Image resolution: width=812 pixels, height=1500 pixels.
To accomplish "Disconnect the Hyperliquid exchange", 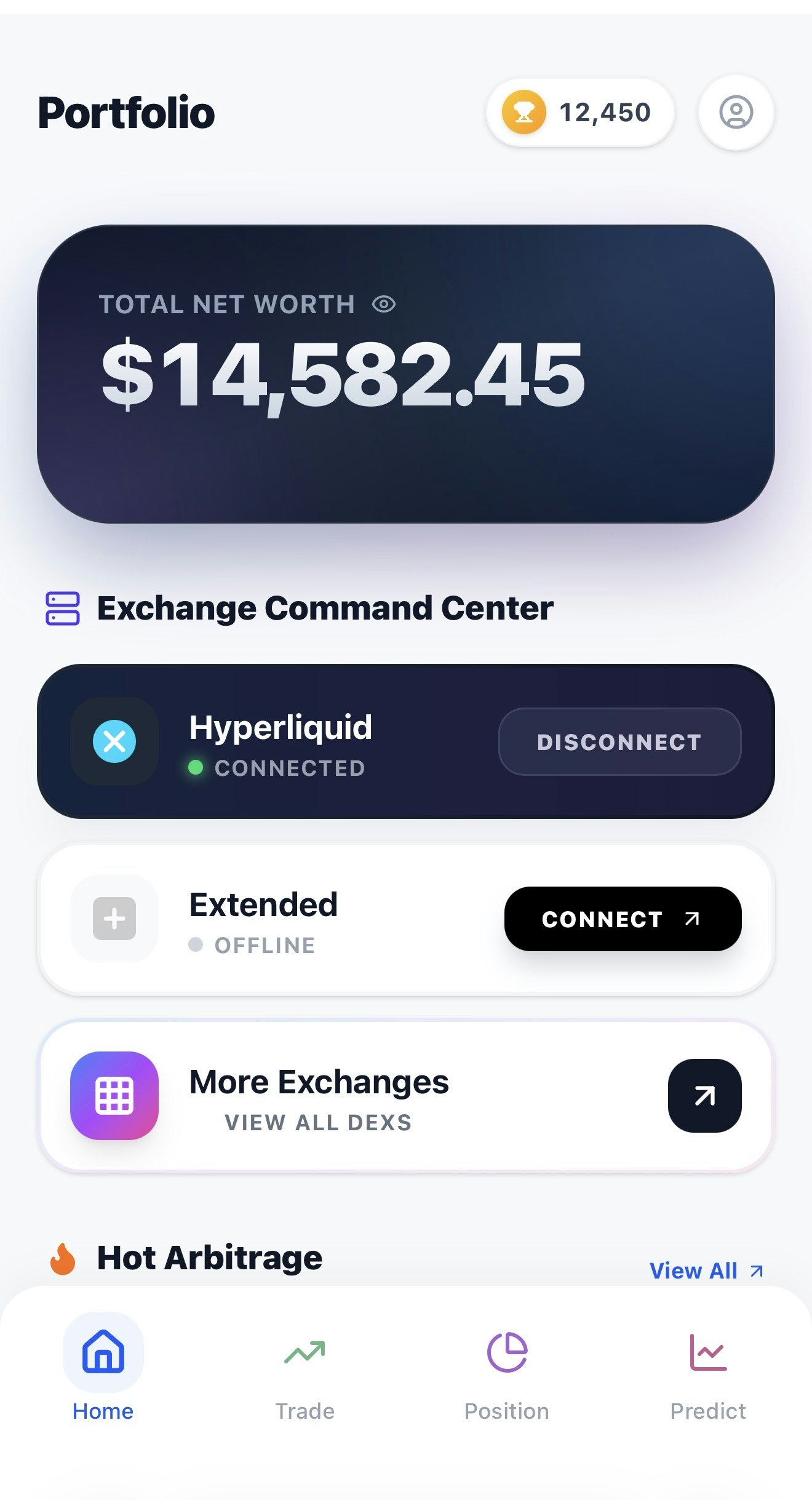I will 619,741.
